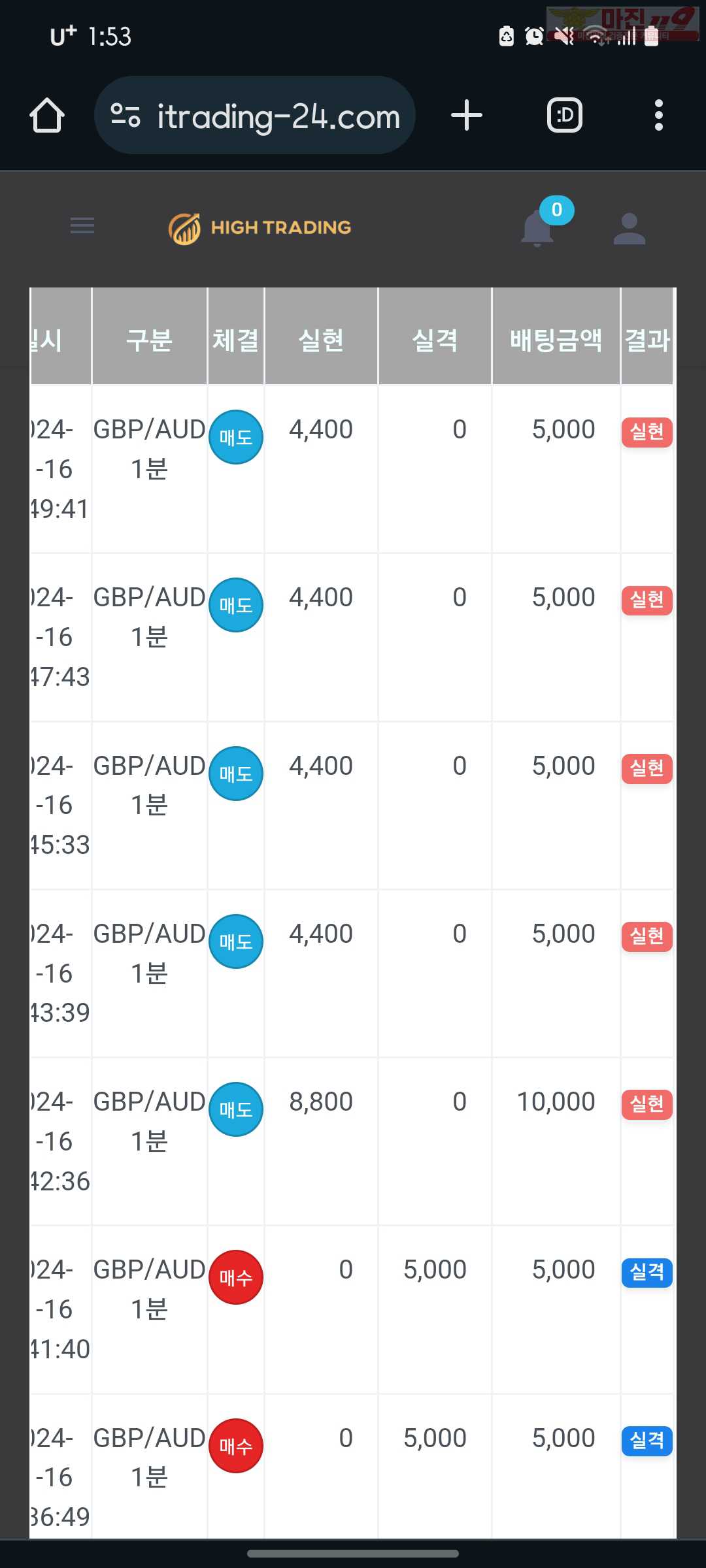Tap the High Trading logo
706x1568 pixels.
click(x=260, y=228)
